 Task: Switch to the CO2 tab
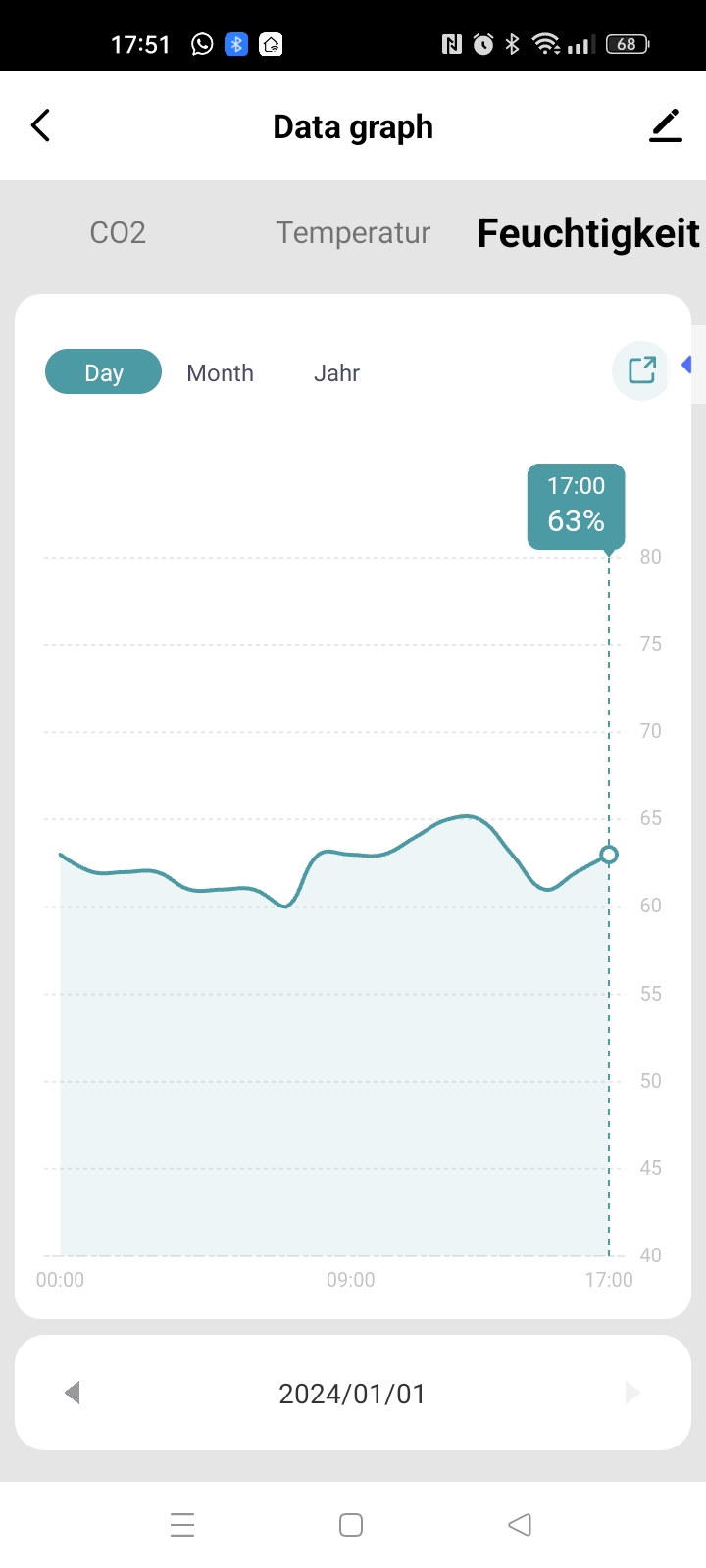[x=118, y=233]
